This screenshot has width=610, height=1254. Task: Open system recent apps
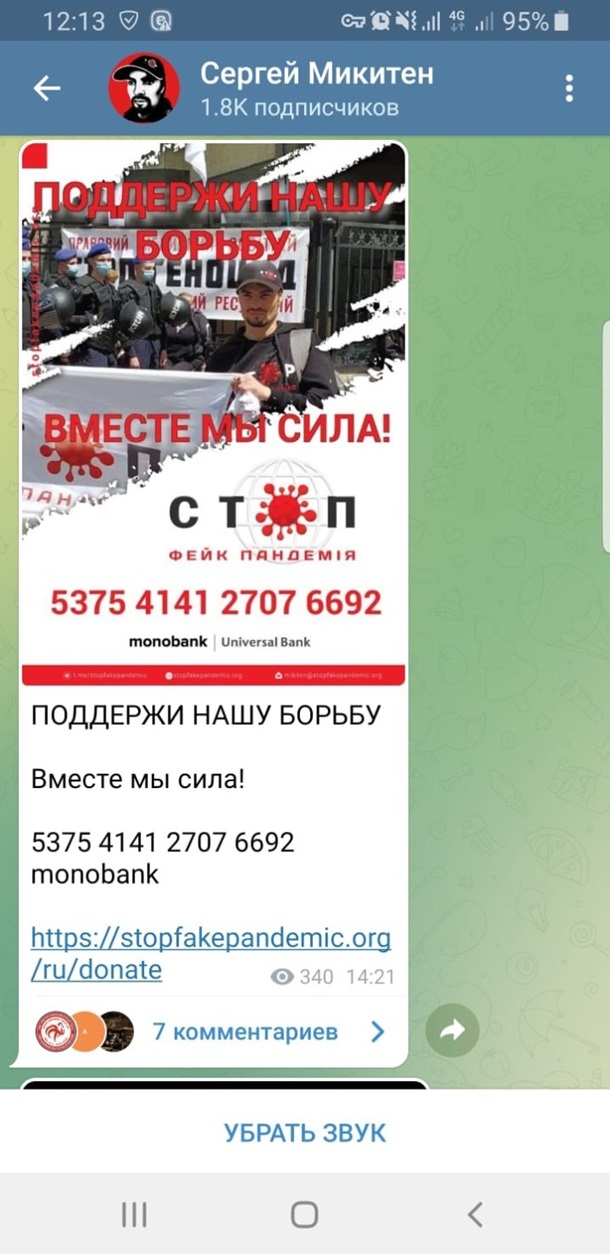point(134,1214)
